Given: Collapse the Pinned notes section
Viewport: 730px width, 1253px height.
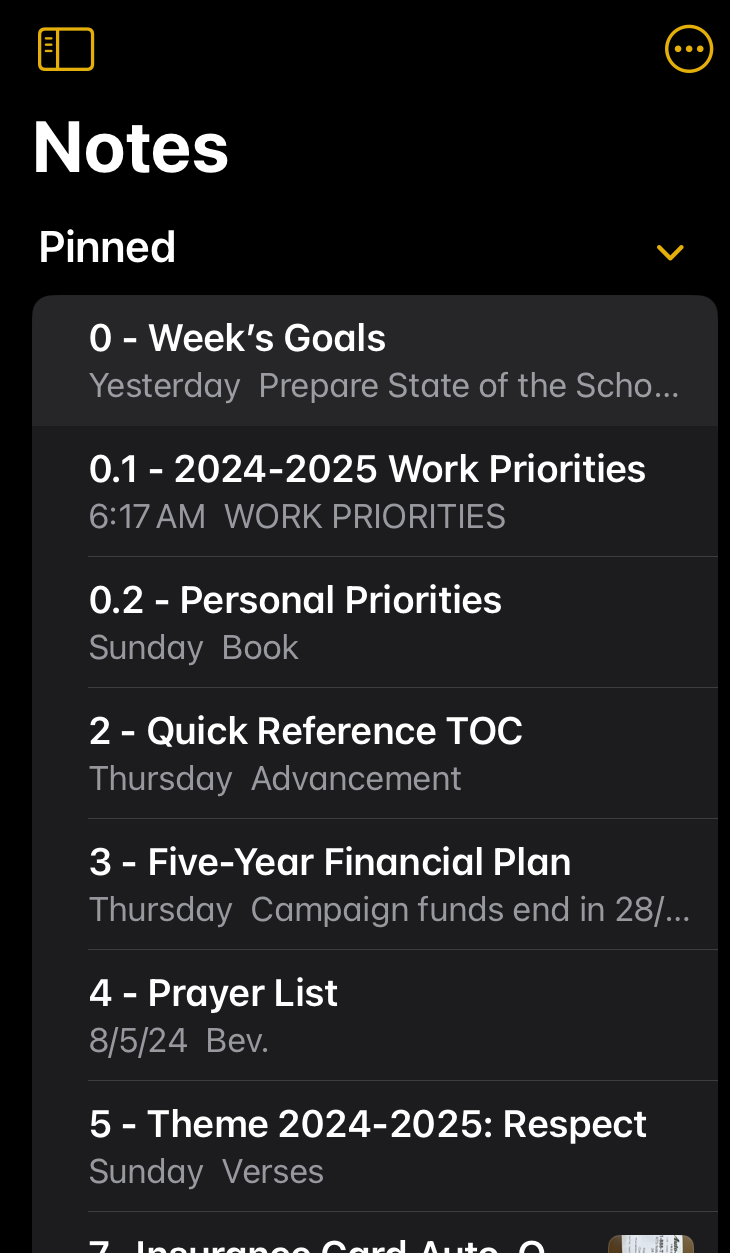Looking at the screenshot, I should [670, 252].
